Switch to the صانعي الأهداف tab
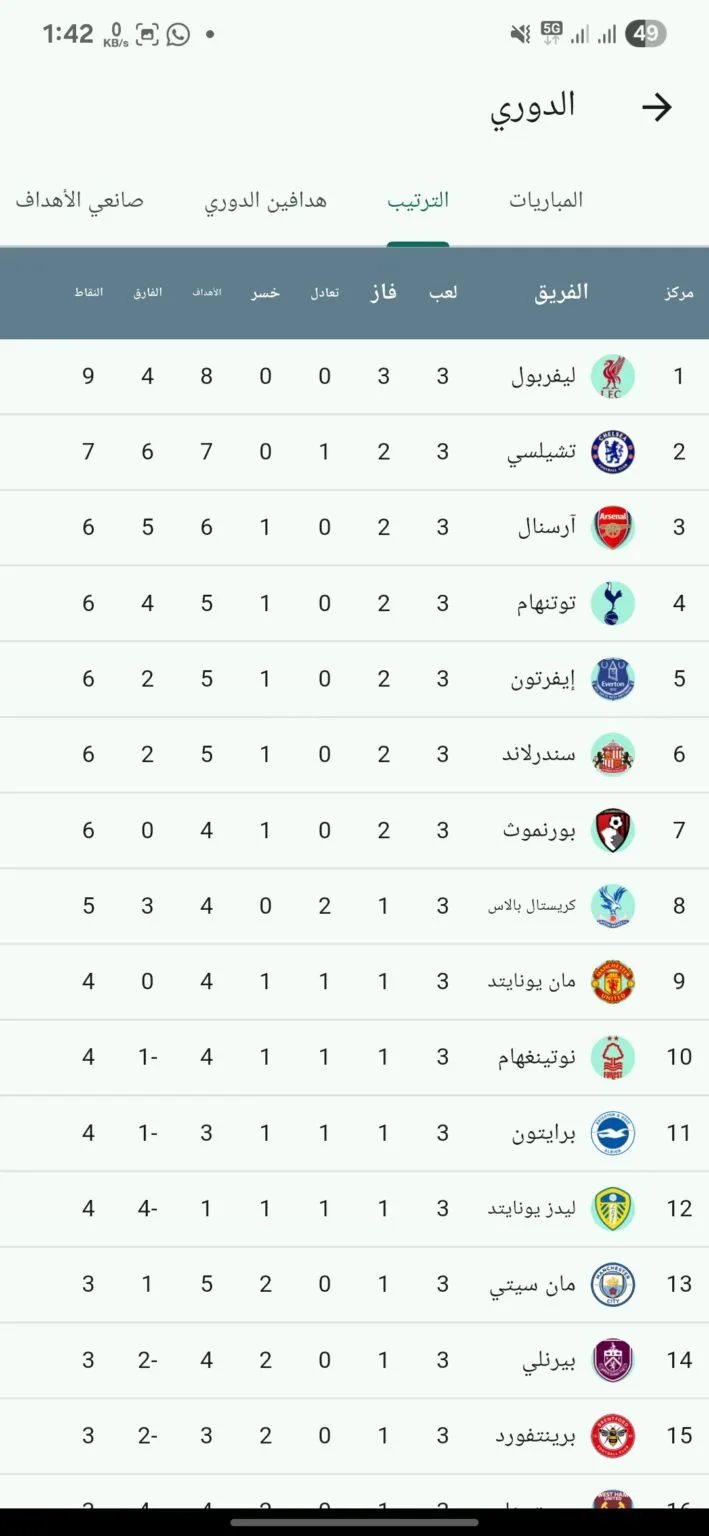 click(x=79, y=200)
